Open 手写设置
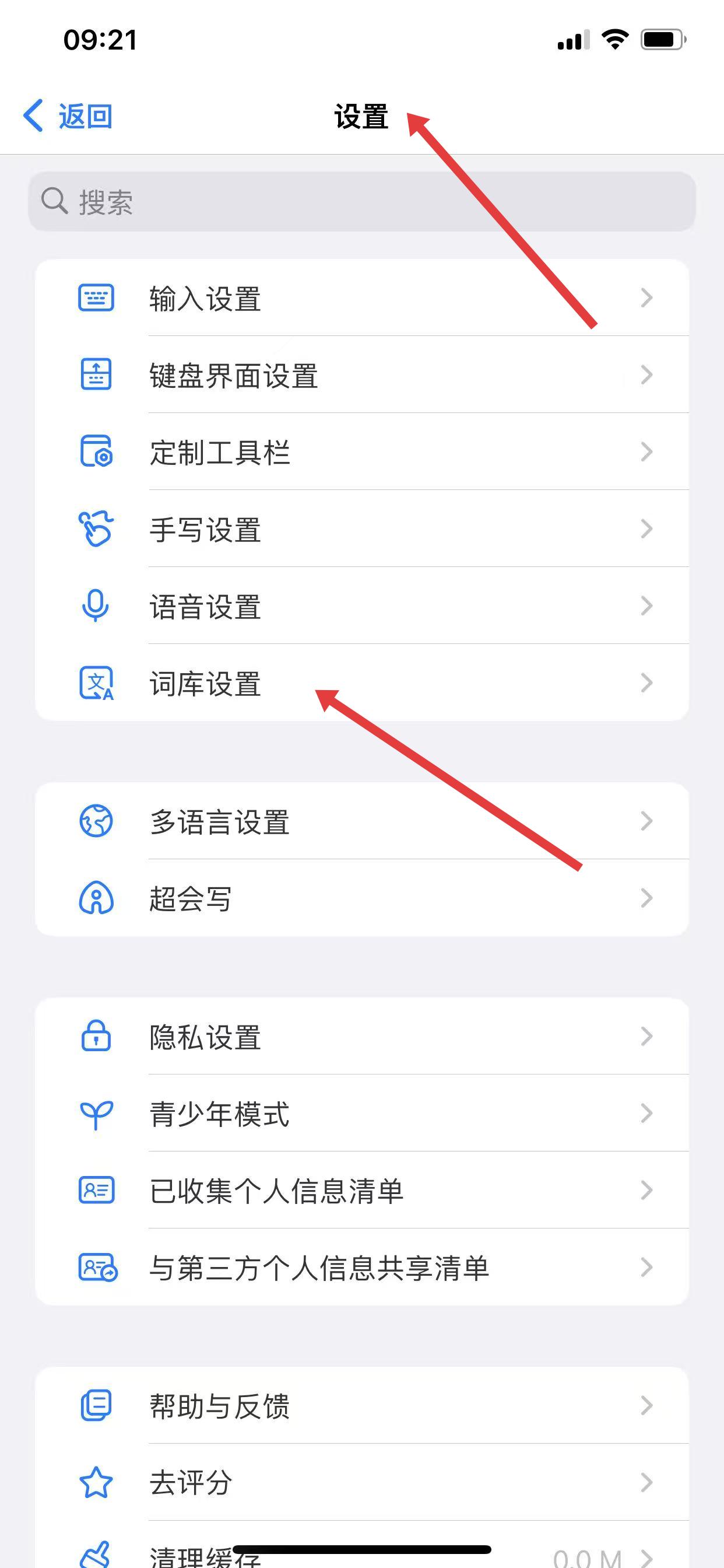 pos(361,529)
